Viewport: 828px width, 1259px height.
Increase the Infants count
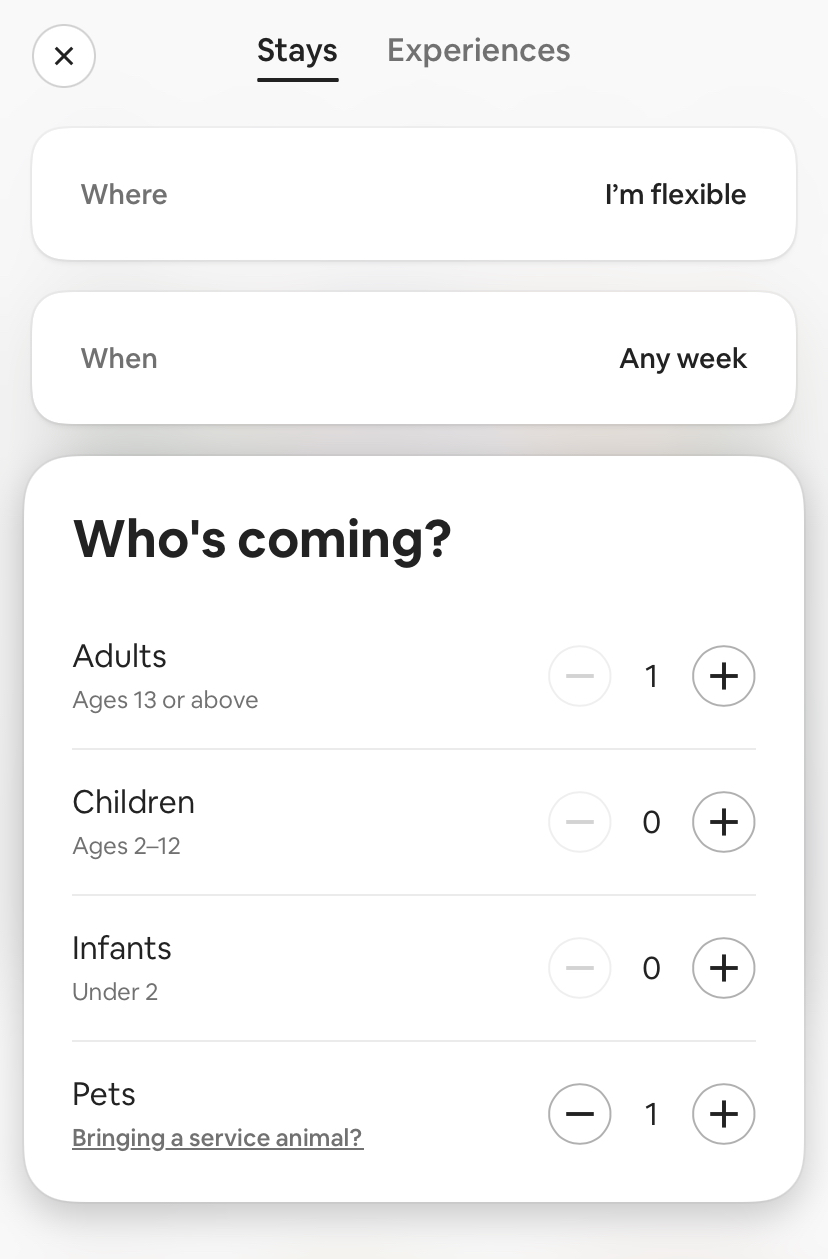tap(723, 968)
